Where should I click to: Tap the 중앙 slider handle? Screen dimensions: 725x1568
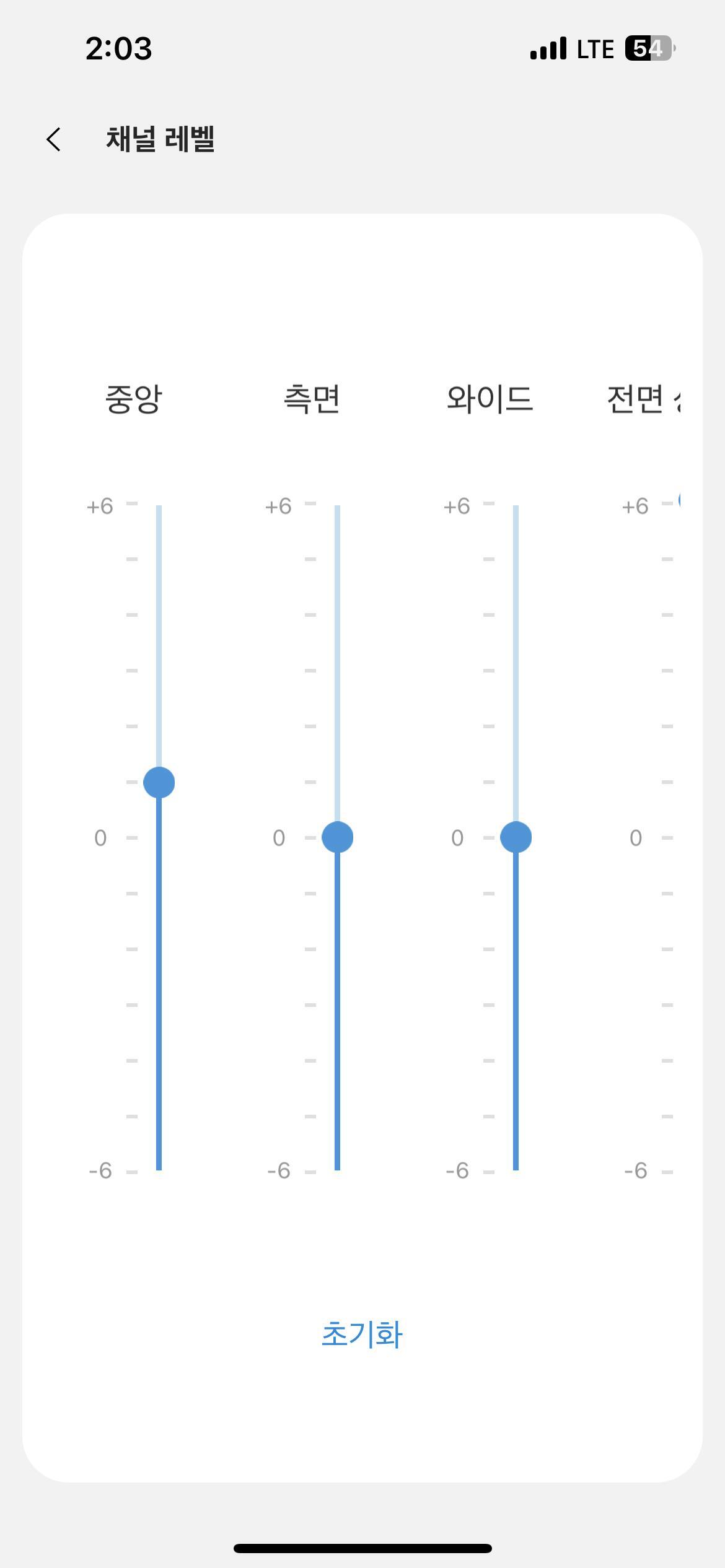pos(159,782)
